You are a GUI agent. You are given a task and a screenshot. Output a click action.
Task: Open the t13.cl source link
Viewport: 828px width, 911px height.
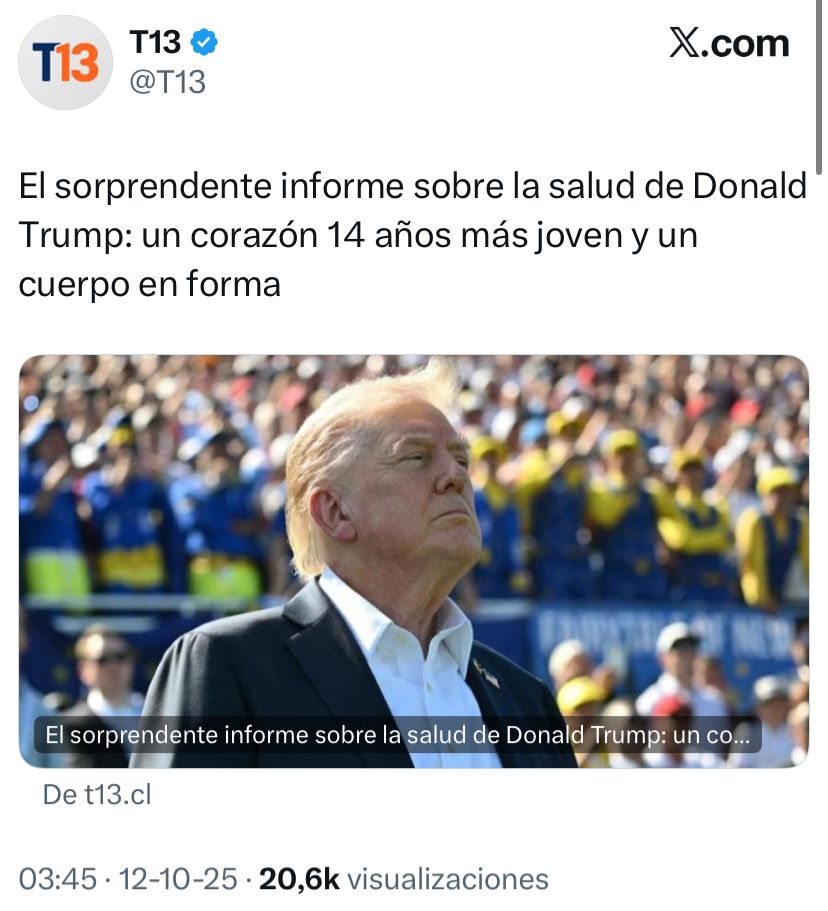(96, 795)
